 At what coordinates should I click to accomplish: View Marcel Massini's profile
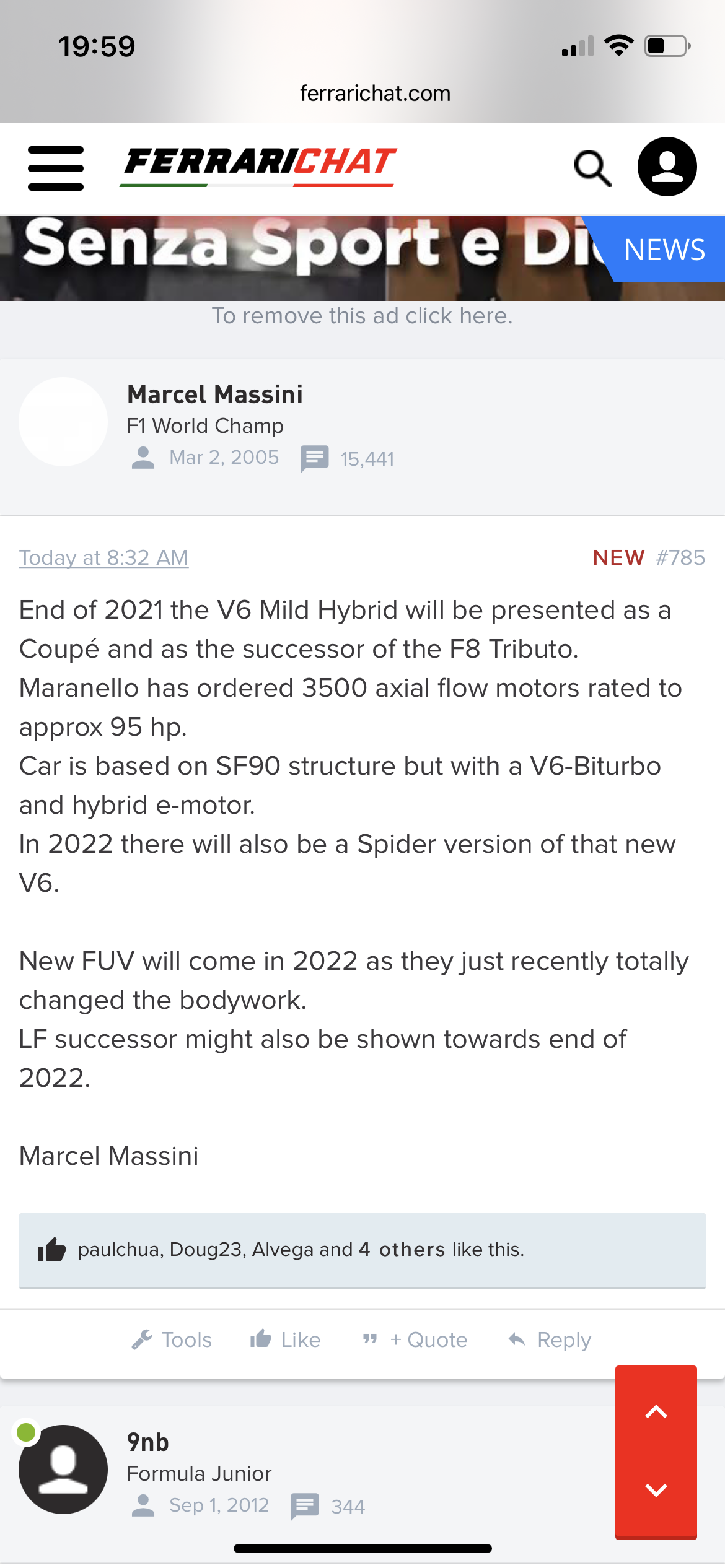(x=214, y=394)
